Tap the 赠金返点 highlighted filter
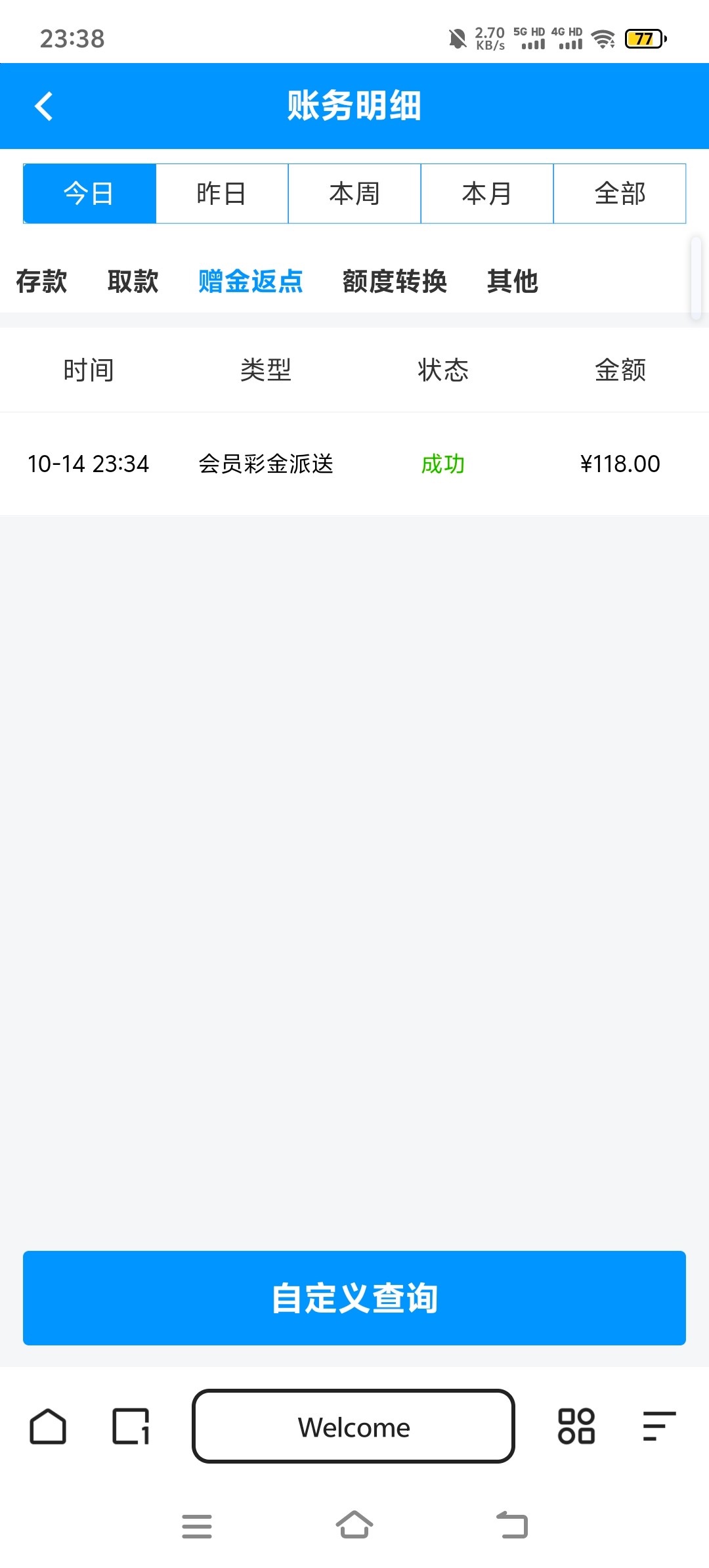 249,281
